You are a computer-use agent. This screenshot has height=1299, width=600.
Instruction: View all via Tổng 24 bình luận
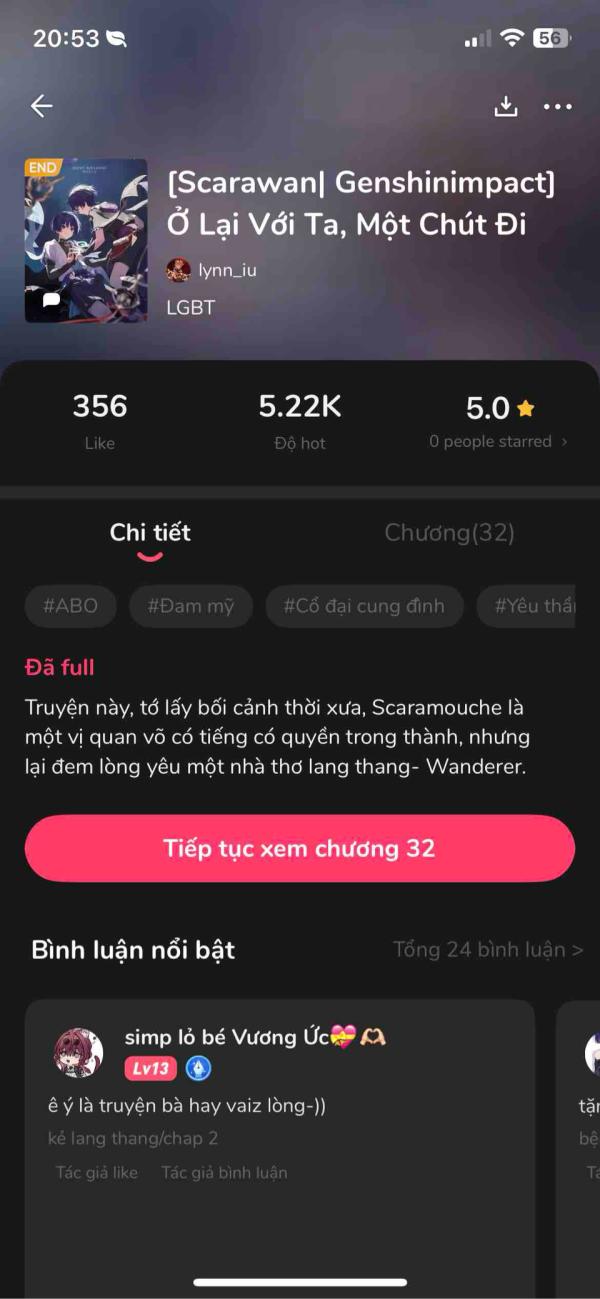(x=487, y=949)
